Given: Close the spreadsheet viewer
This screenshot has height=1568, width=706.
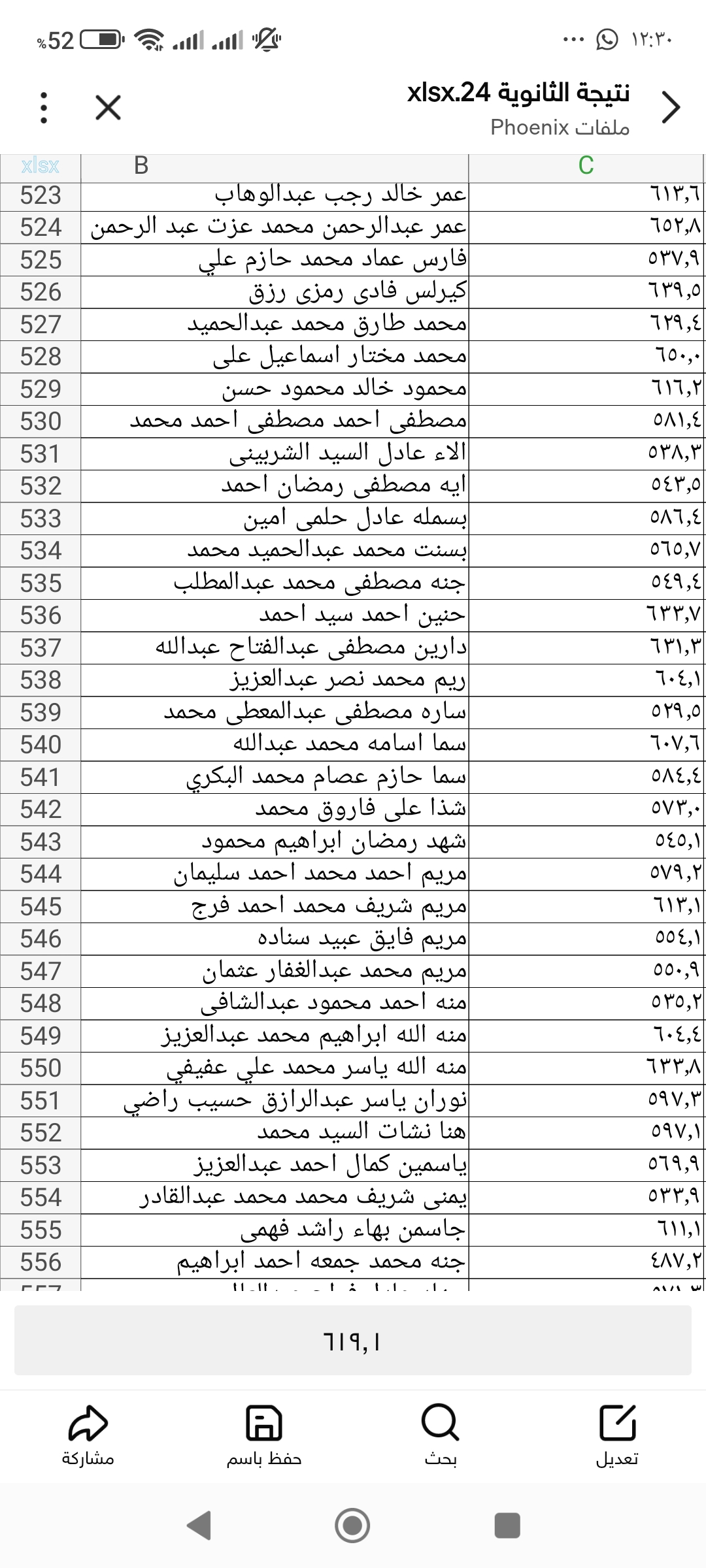Looking at the screenshot, I should click(x=108, y=108).
